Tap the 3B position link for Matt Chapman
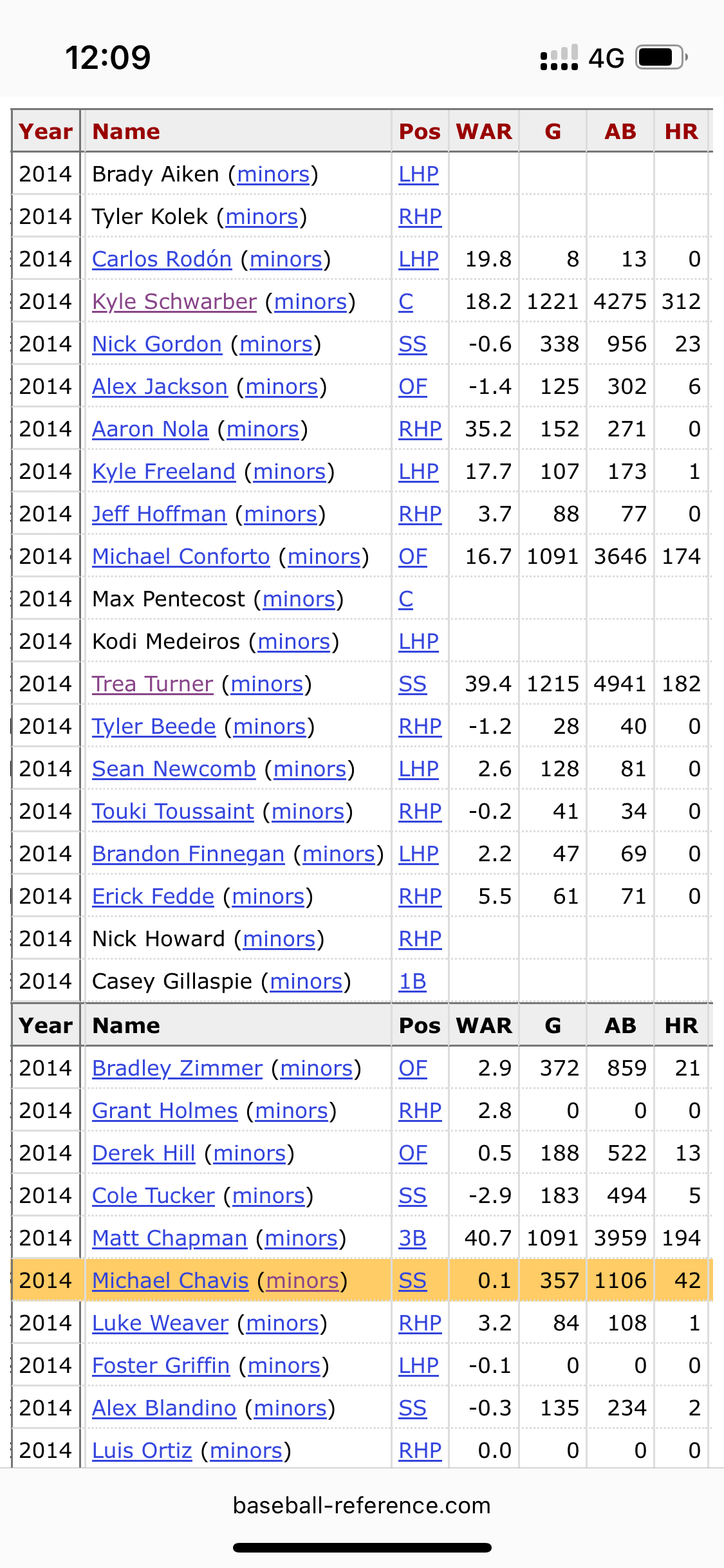 413,1238
